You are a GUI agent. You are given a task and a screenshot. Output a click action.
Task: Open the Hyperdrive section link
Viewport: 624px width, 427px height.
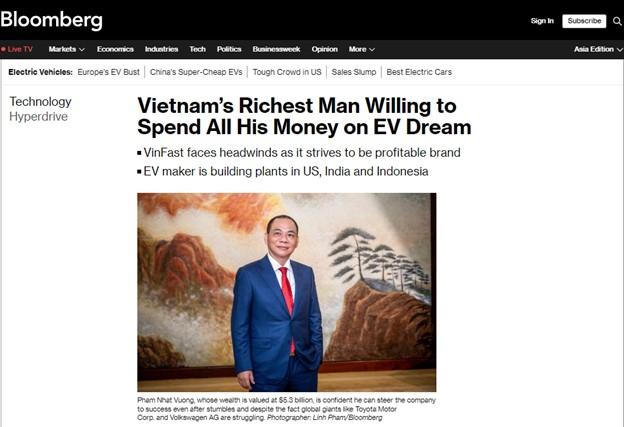(40, 116)
